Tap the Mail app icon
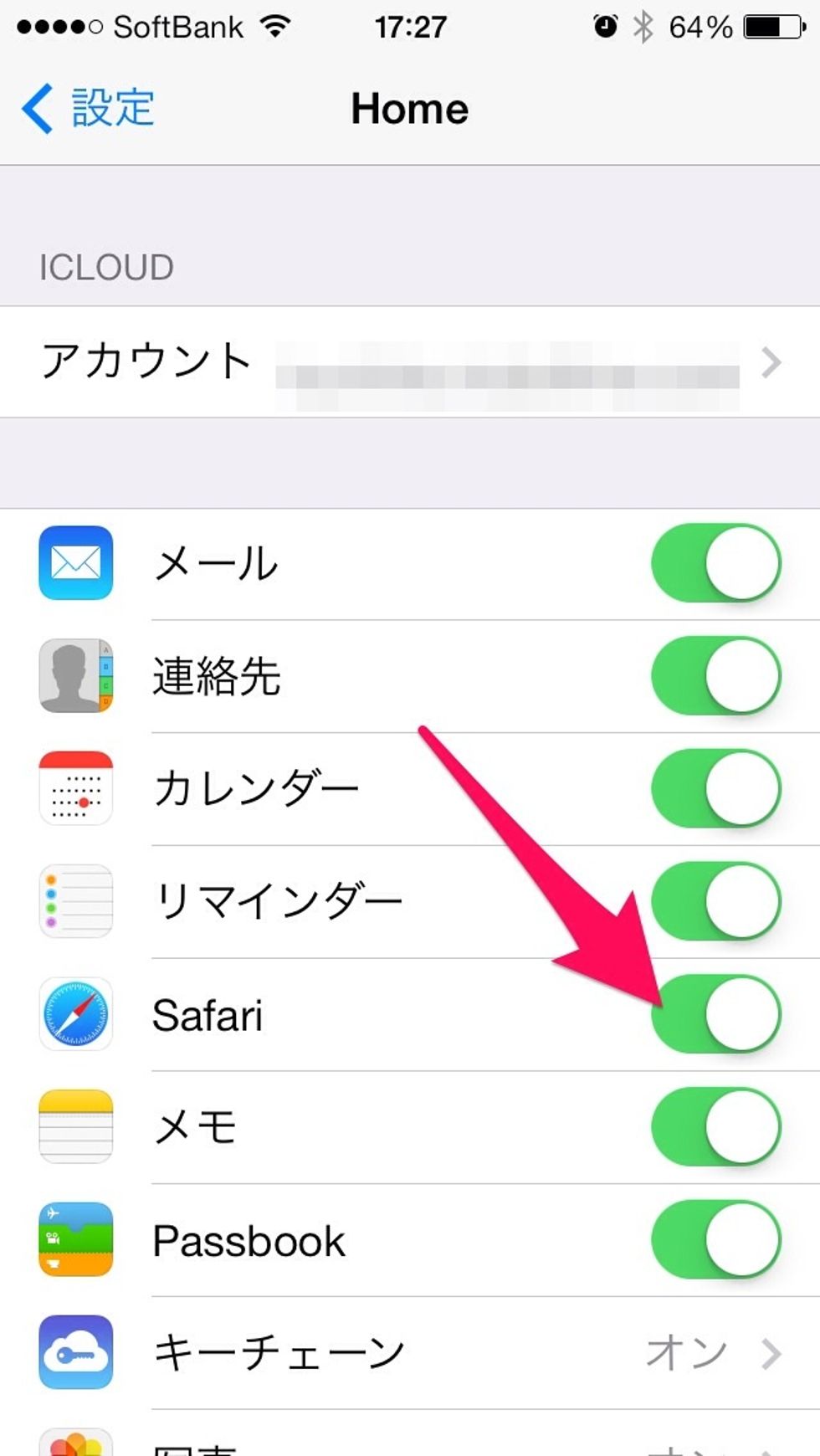Viewport: 820px width, 1456px height. [75, 562]
